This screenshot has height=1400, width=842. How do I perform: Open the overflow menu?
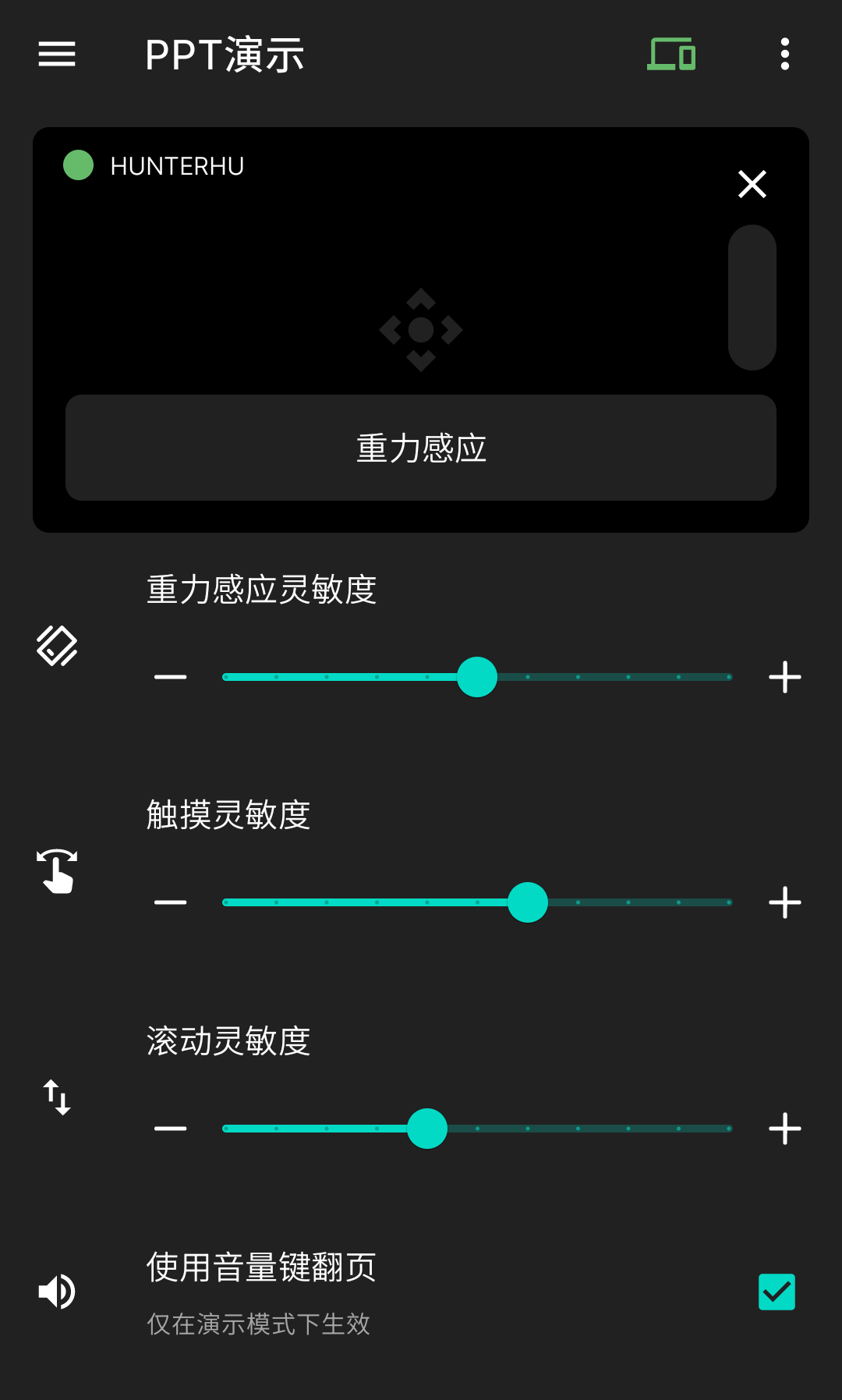pos(784,54)
